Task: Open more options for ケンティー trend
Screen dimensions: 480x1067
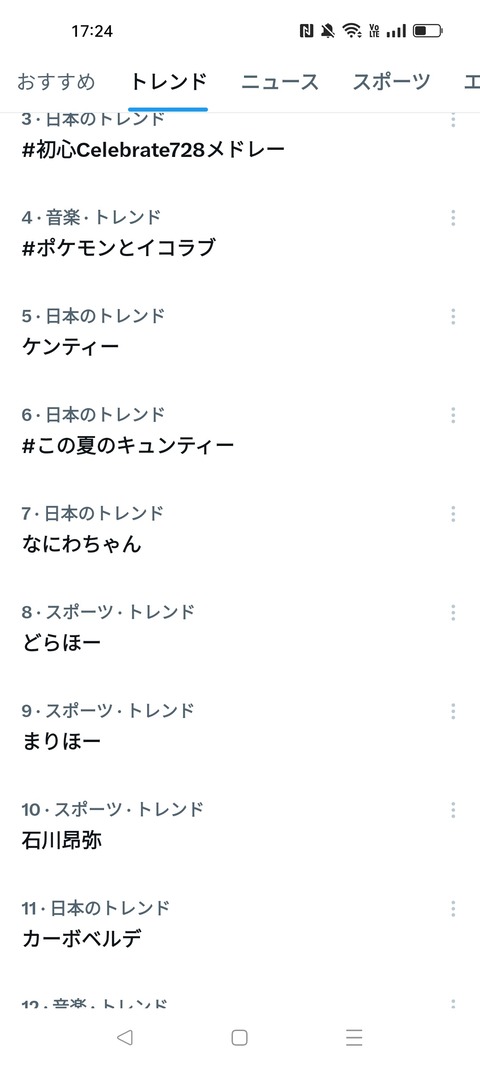Action: tap(453, 316)
